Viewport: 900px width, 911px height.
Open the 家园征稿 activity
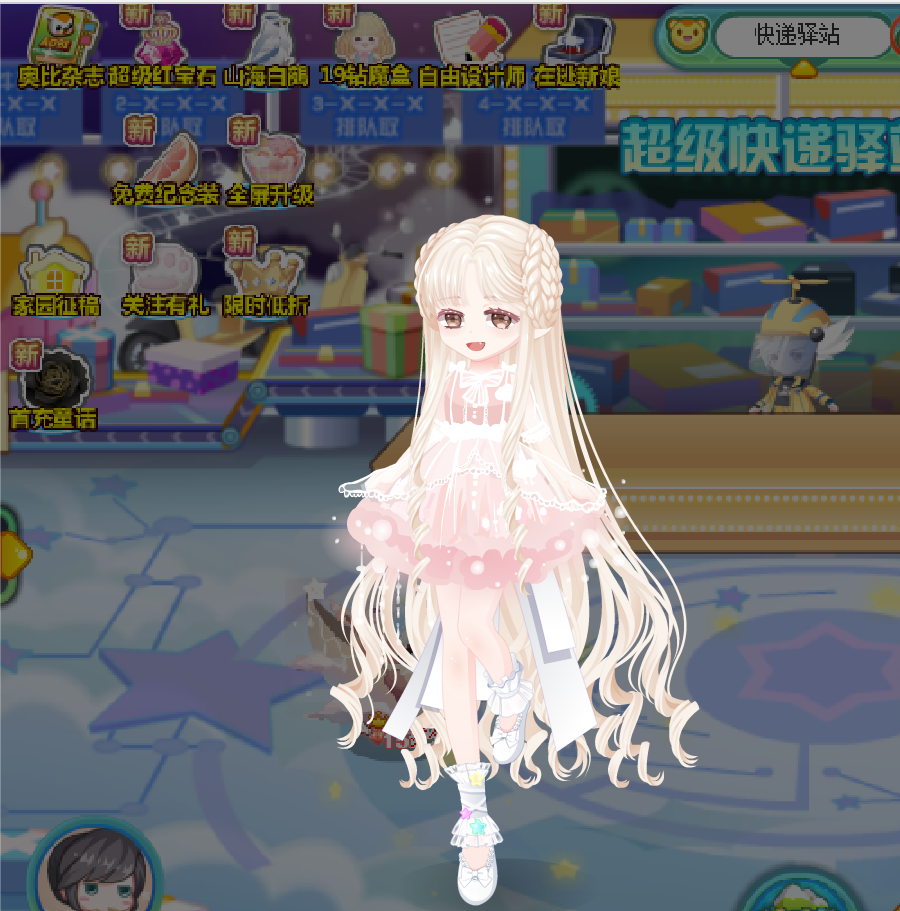pos(56,275)
